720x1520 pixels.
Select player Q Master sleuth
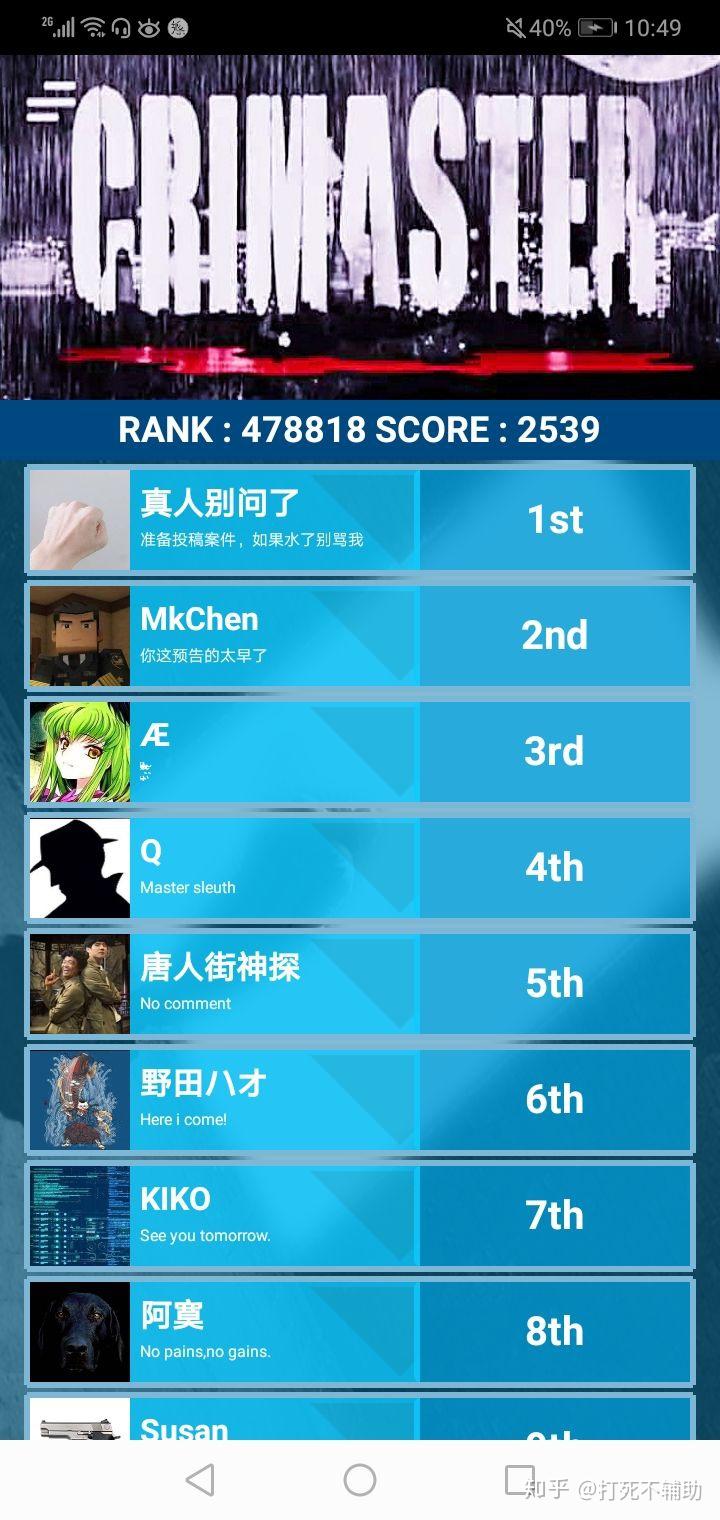pyautogui.click(x=360, y=868)
